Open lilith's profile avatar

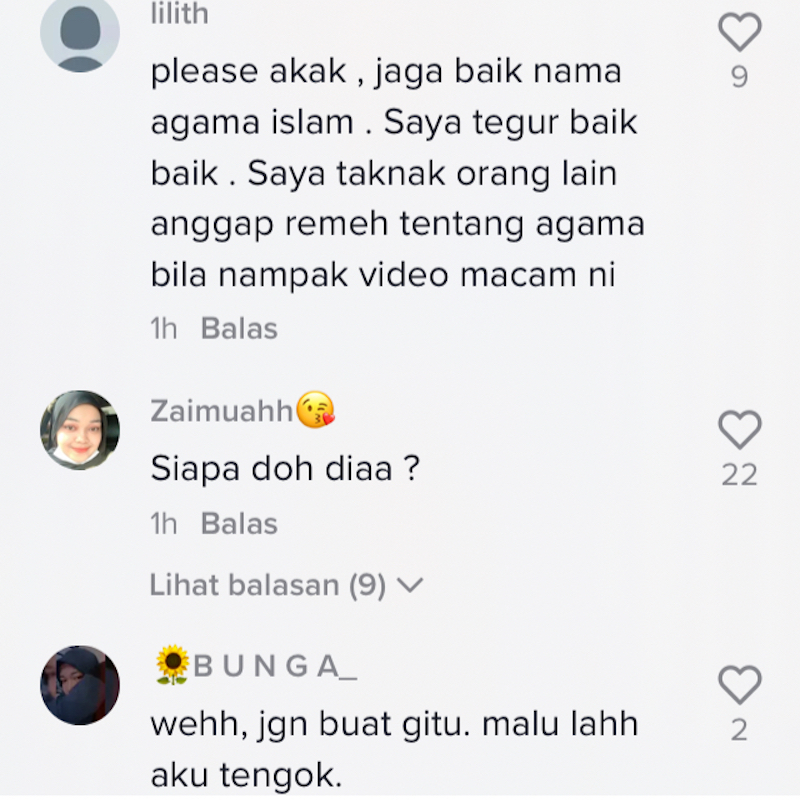80,33
